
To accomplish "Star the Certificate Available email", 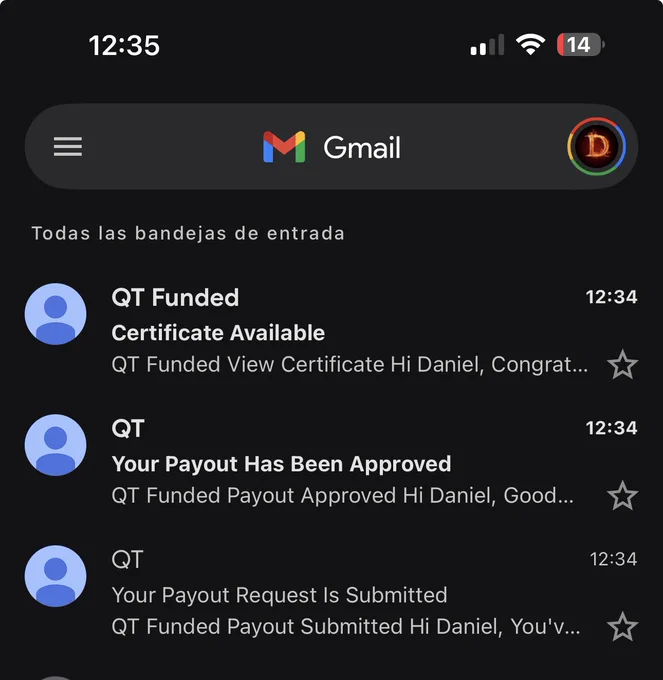I will (x=622, y=364).
